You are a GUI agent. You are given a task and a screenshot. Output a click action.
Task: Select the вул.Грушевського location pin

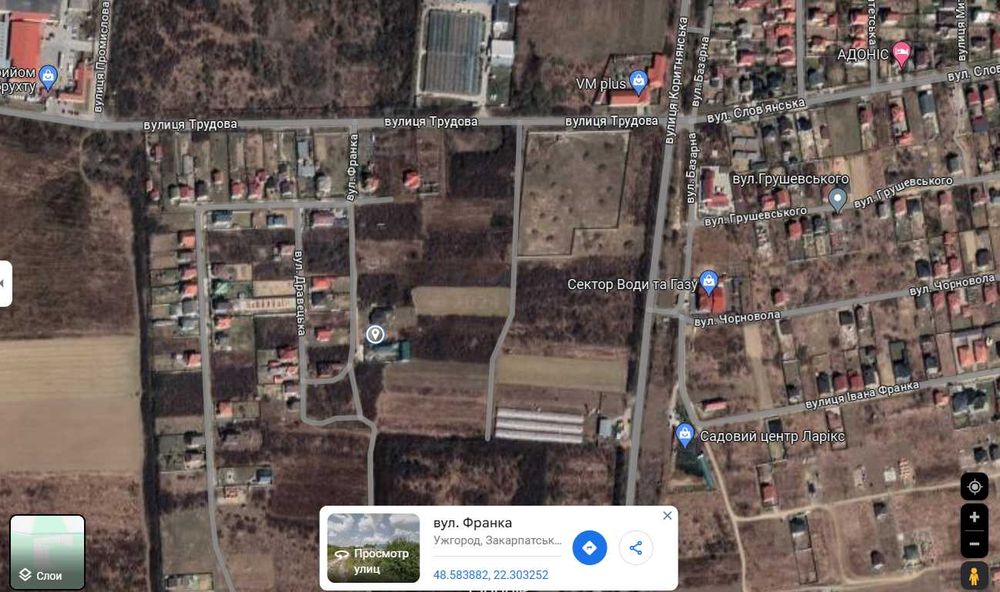(838, 199)
